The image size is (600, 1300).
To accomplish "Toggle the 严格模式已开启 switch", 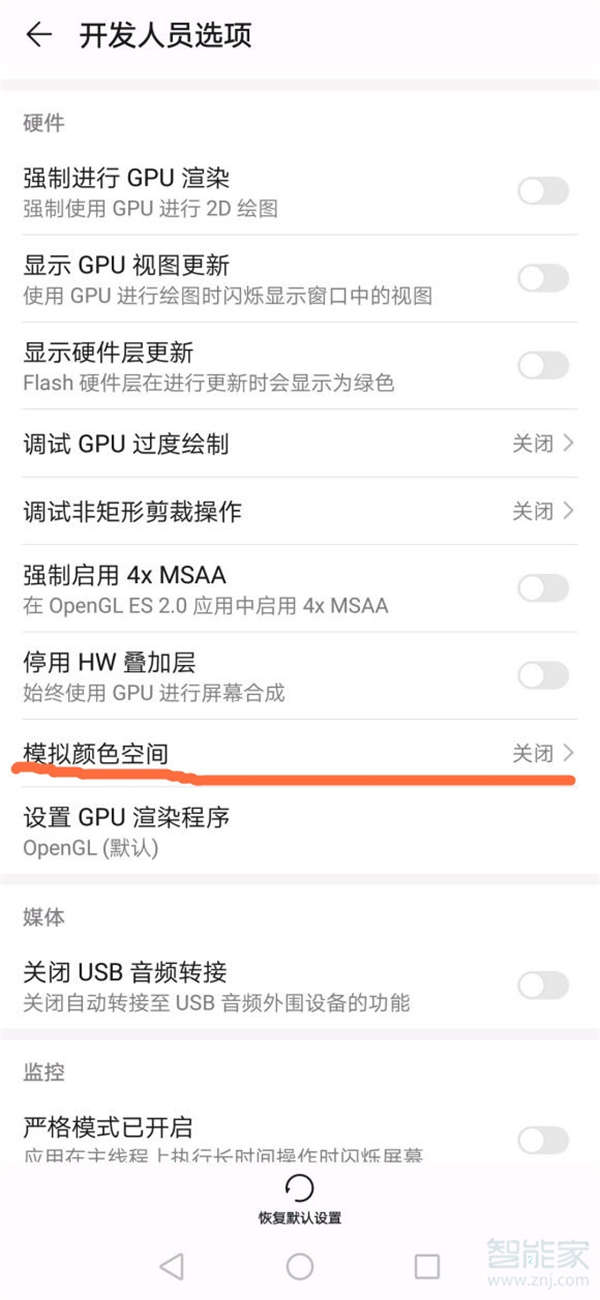I will pyautogui.click(x=543, y=1140).
